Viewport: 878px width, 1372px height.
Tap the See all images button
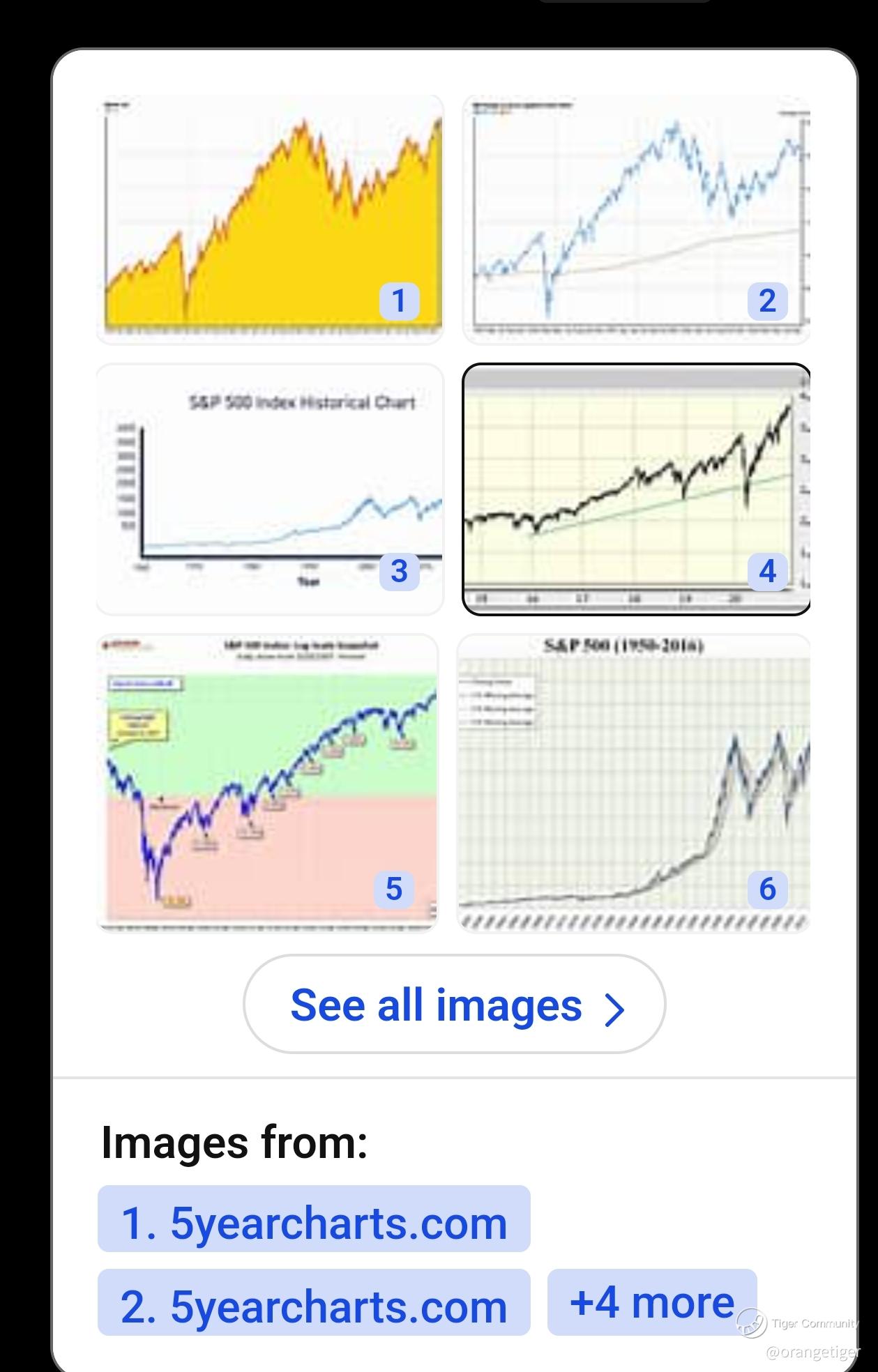(454, 1005)
